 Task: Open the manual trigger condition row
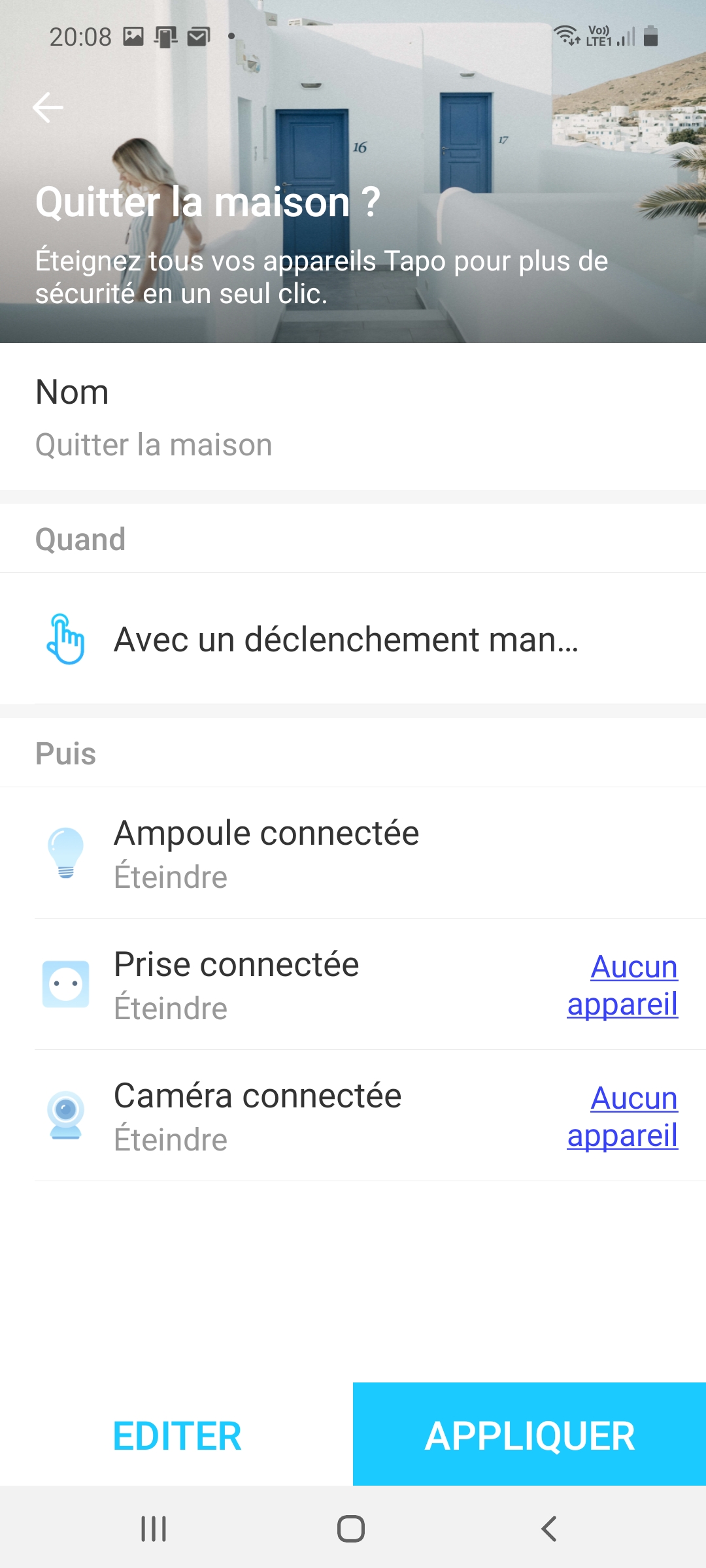[353, 639]
